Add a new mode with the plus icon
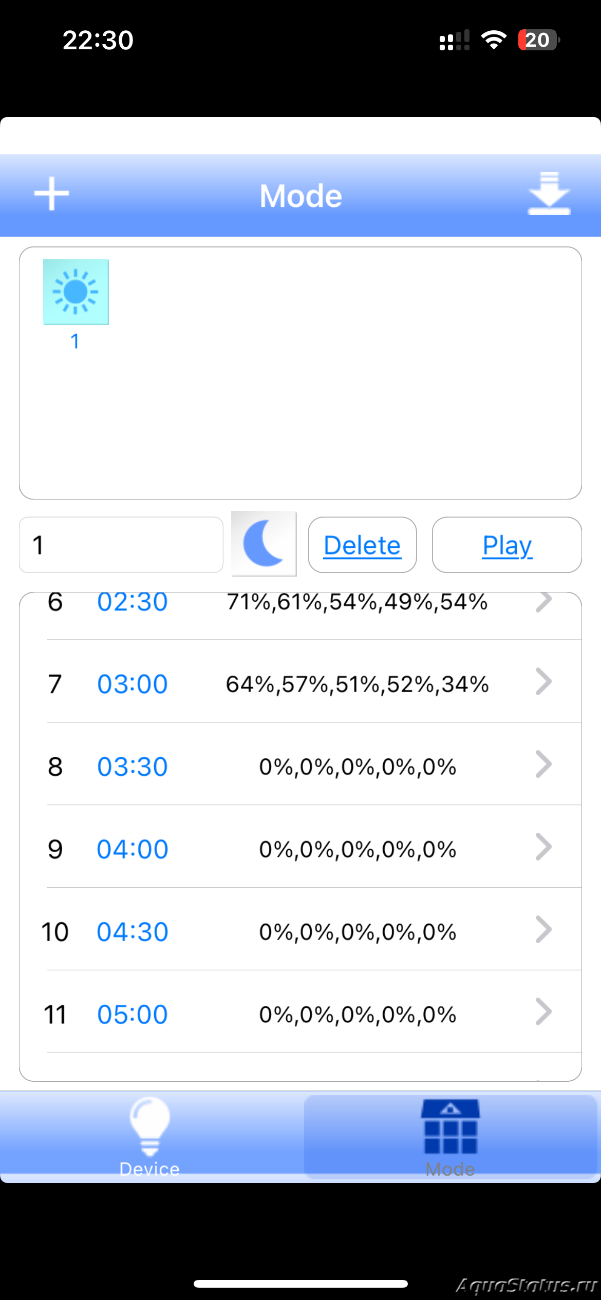 coord(52,194)
